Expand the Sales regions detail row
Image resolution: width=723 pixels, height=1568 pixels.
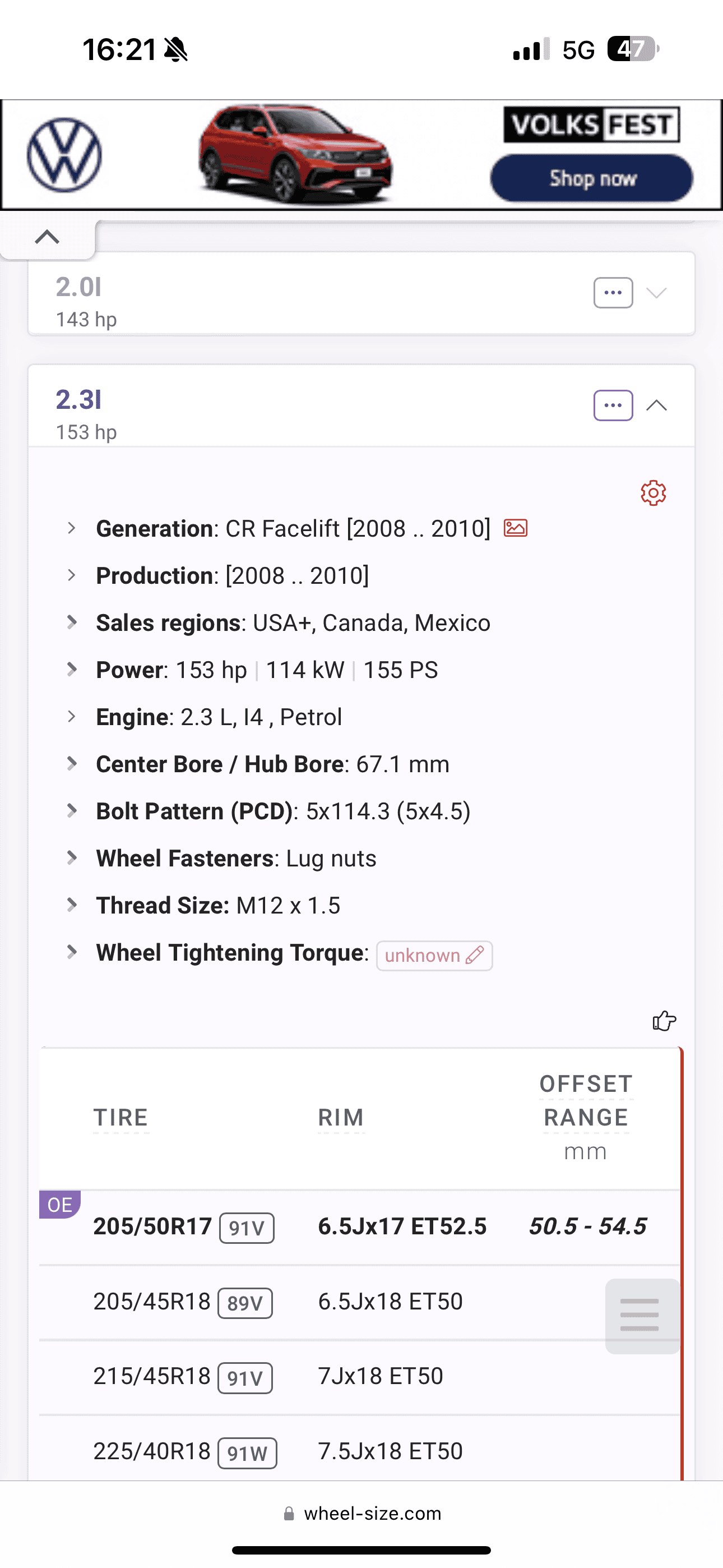(72, 622)
